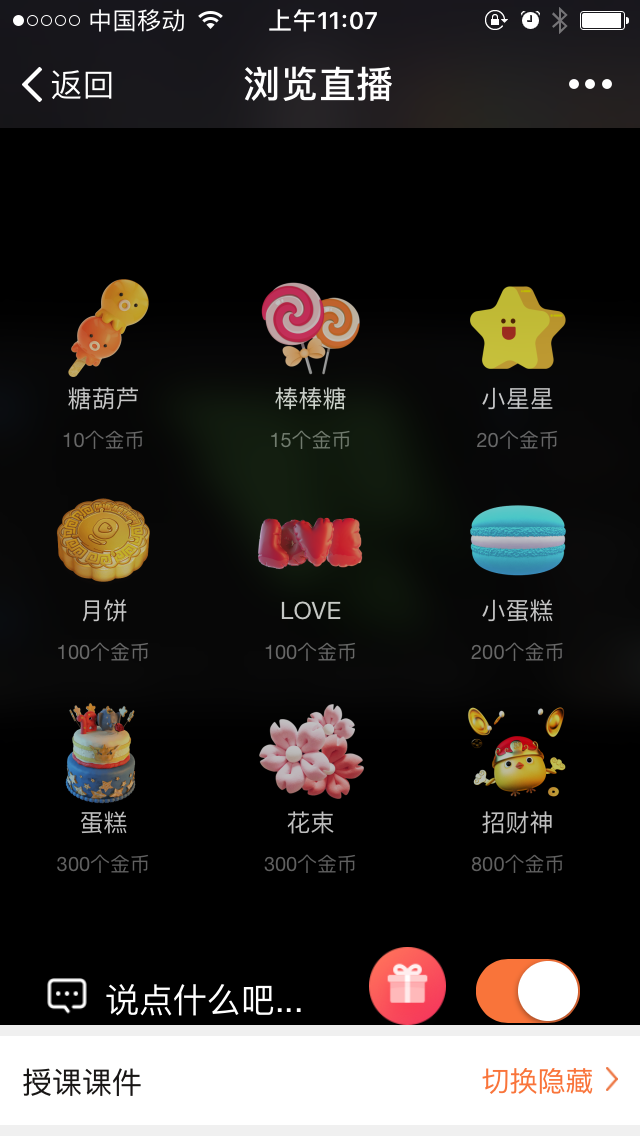Image resolution: width=640 pixels, height=1136 pixels.
Task: Go back using the 返回 button
Action: tap(67, 85)
